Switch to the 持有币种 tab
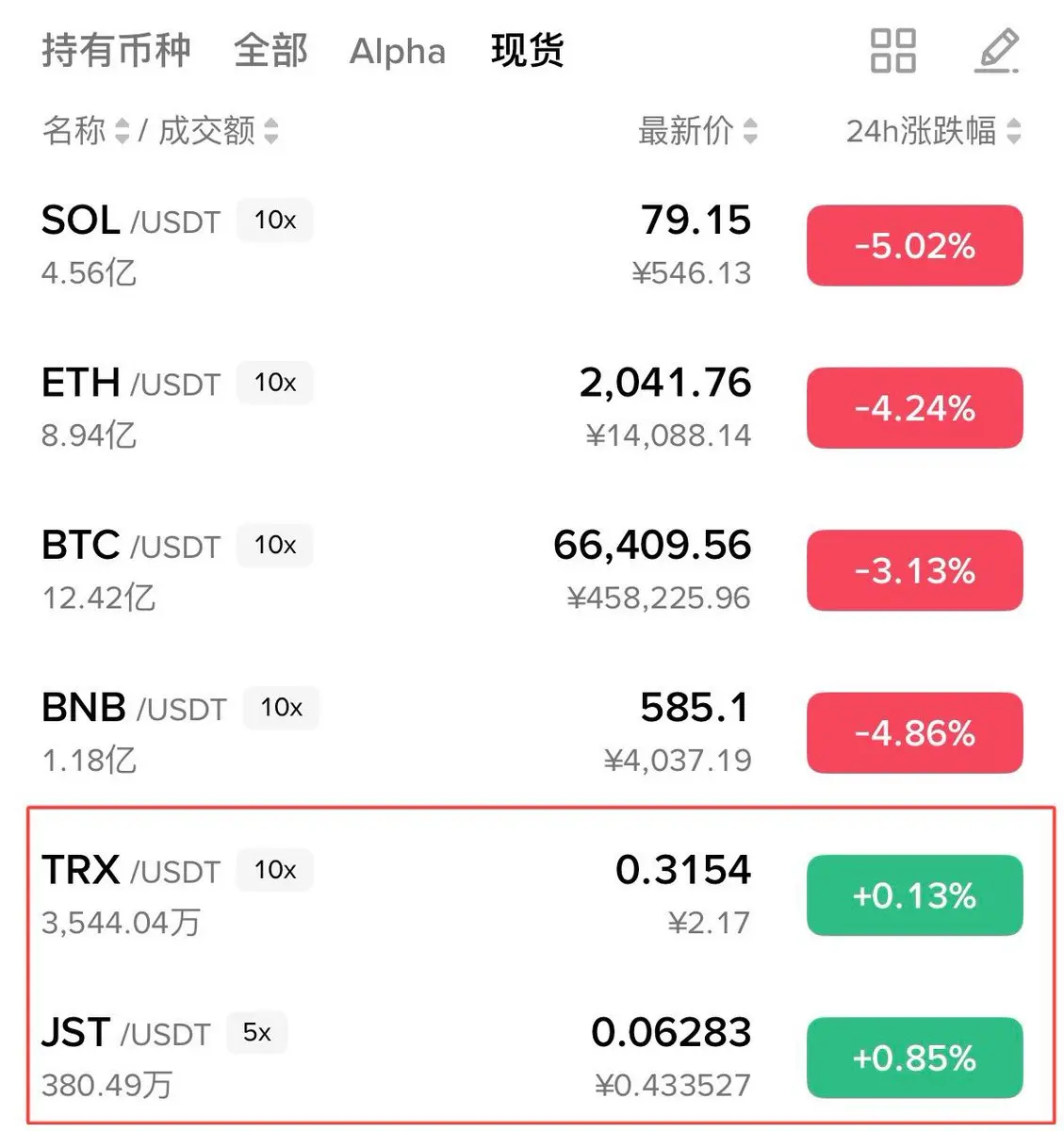The width and height of the screenshot is (1064, 1131). pos(116,50)
